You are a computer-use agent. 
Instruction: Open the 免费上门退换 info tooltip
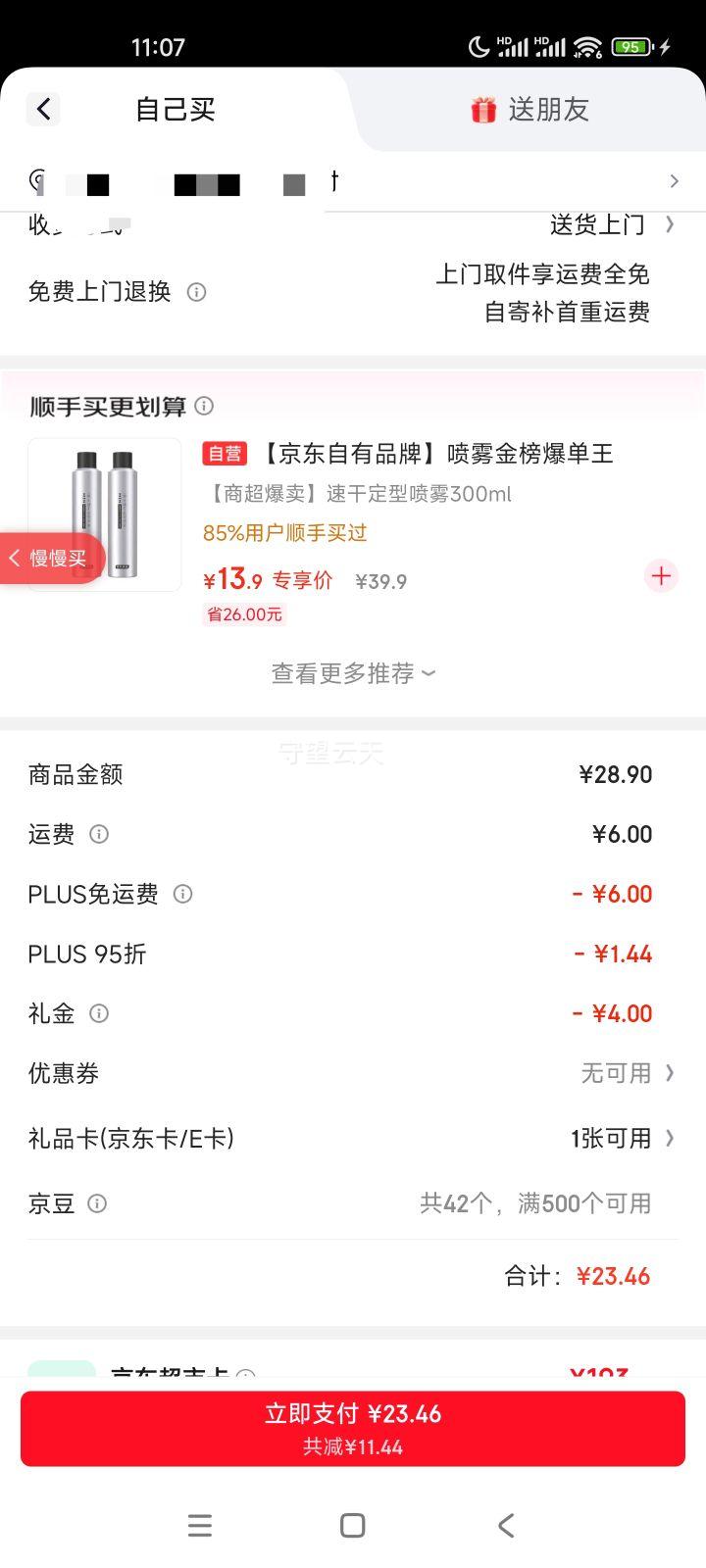coord(196,292)
